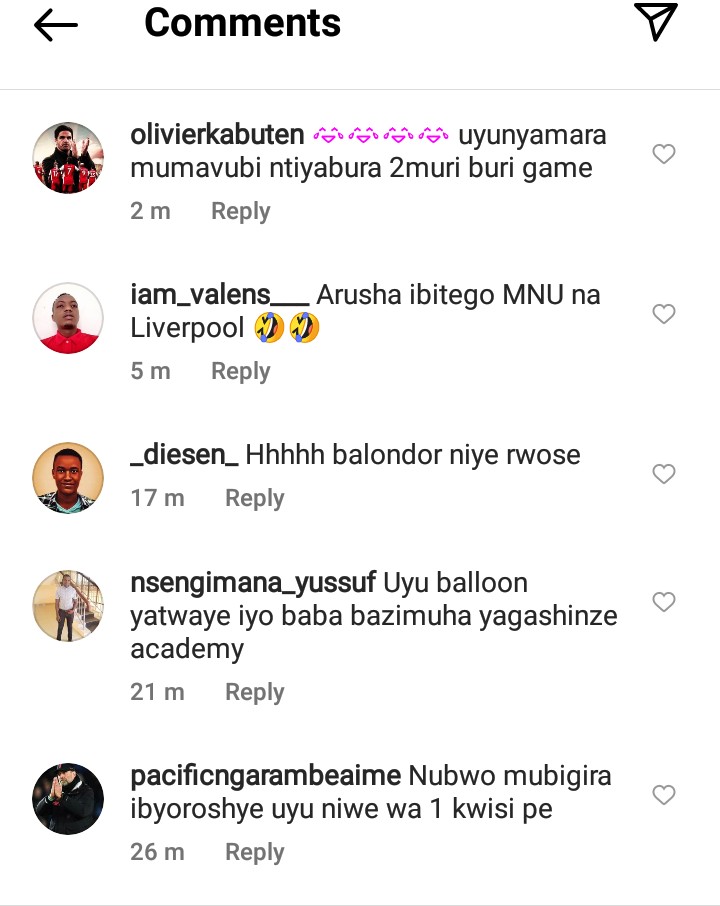This screenshot has height=906, width=720.
Task: Like olivierkabuten's comment
Action: (x=664, y=154)
